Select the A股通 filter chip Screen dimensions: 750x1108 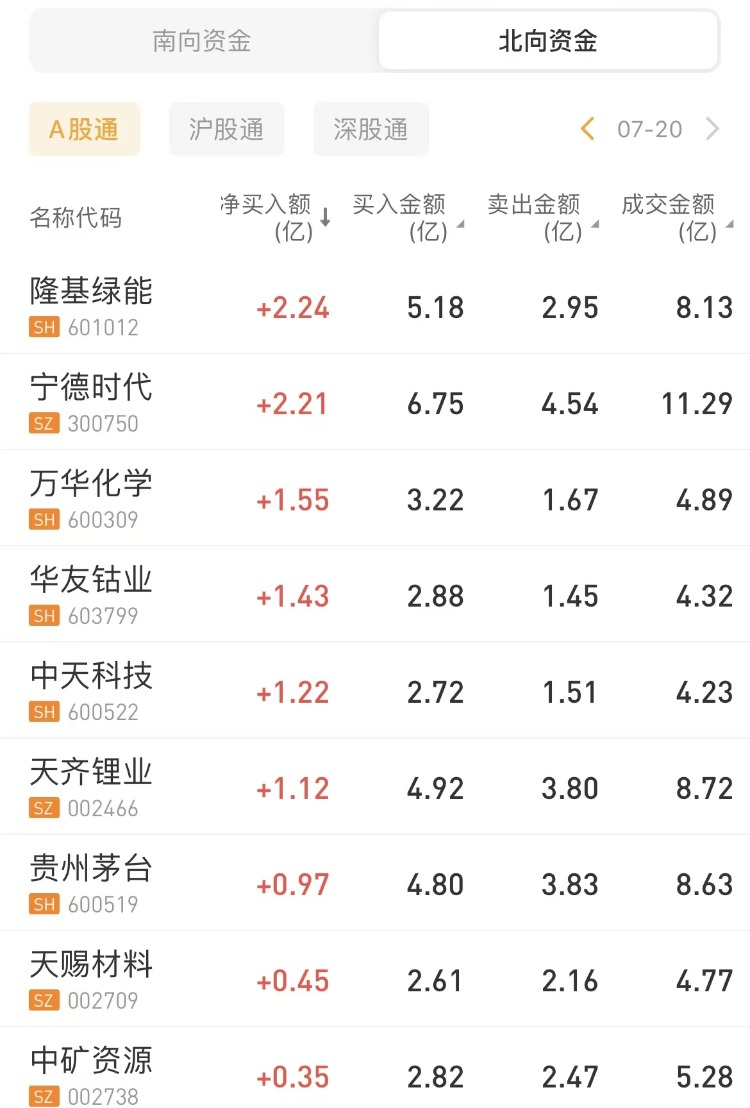tap(84, 129)
